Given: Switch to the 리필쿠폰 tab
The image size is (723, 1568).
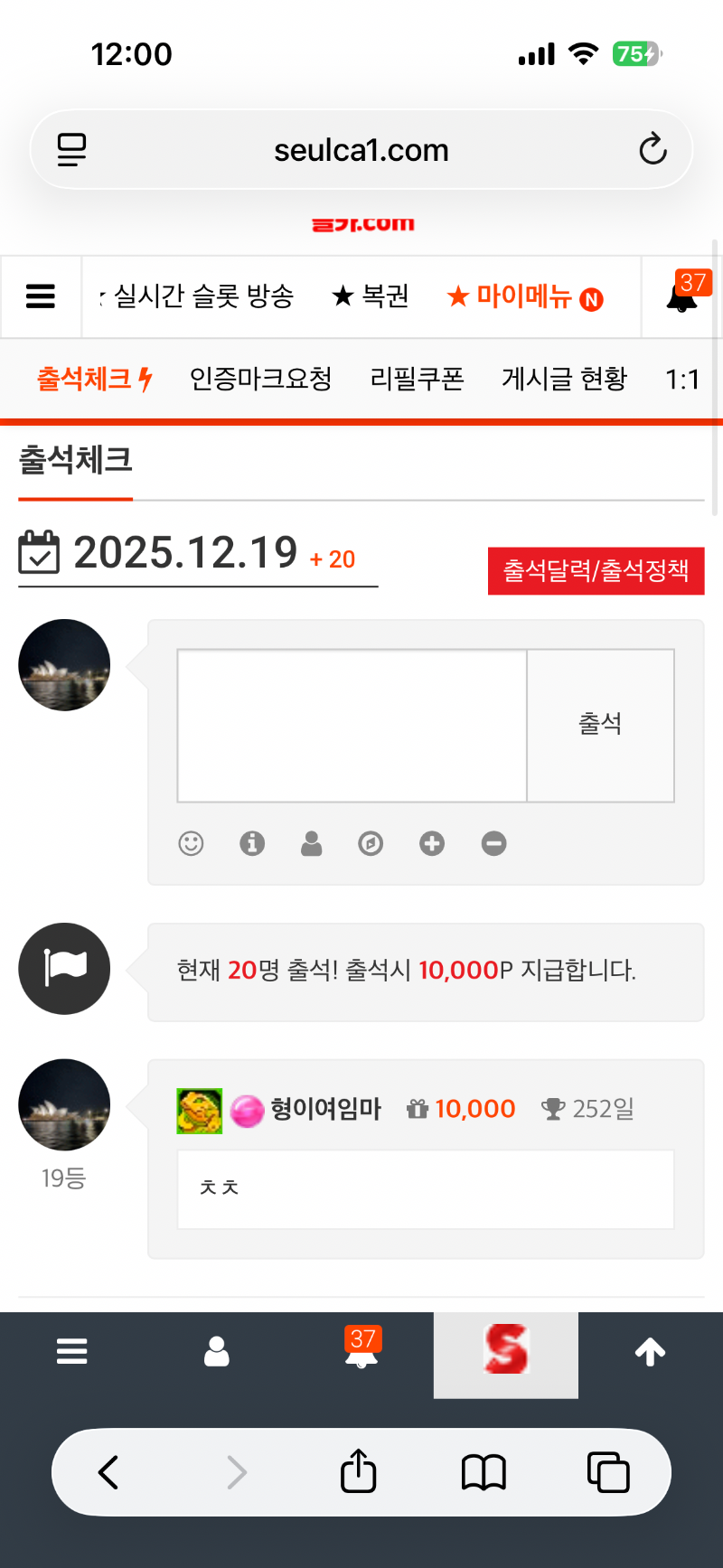Looking at the screenshot, I should point(417,379).
